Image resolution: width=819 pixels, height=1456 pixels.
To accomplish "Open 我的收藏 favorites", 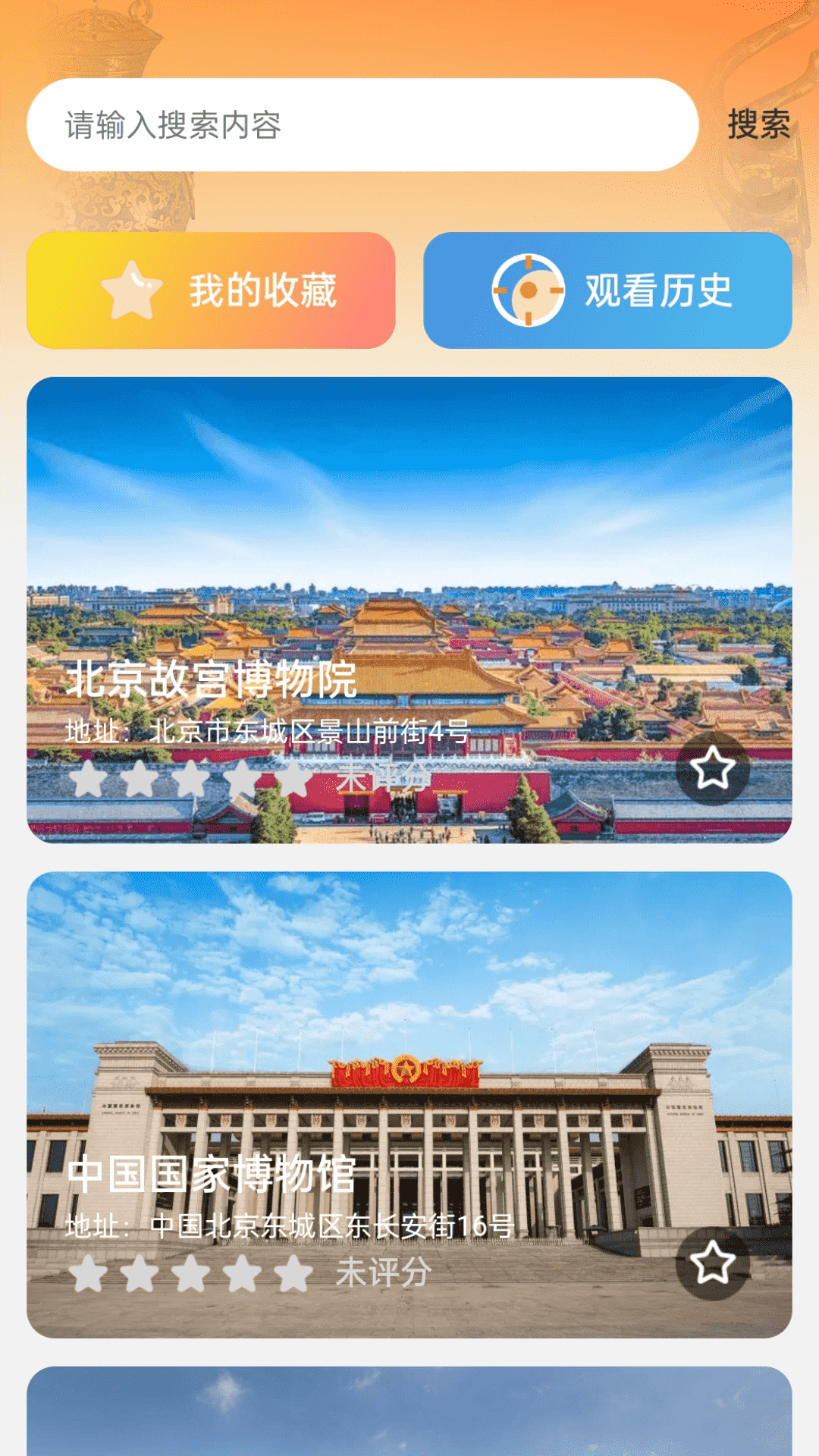I will (211, 290).
